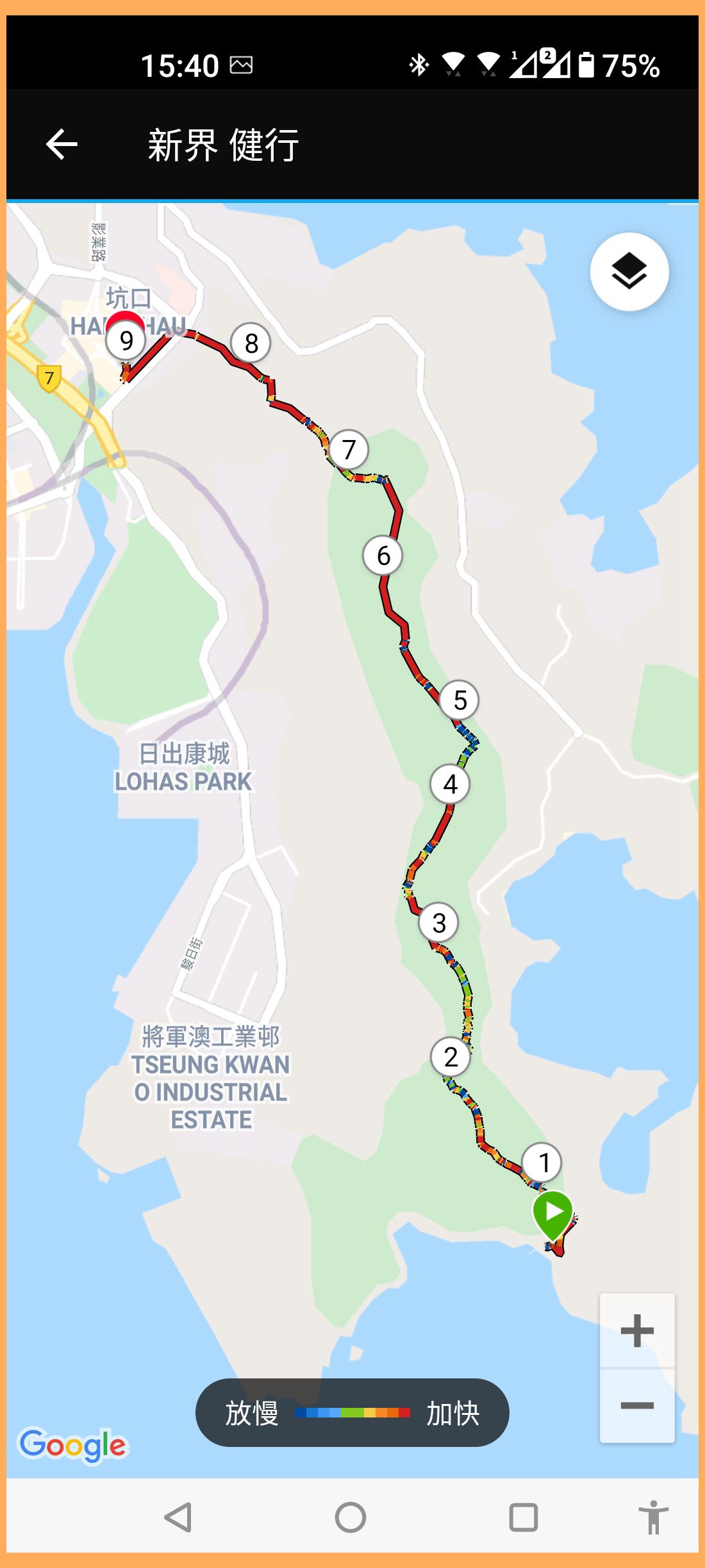Open recent apps overview
Screen dimensions: 705x1568
point(523,1517)
